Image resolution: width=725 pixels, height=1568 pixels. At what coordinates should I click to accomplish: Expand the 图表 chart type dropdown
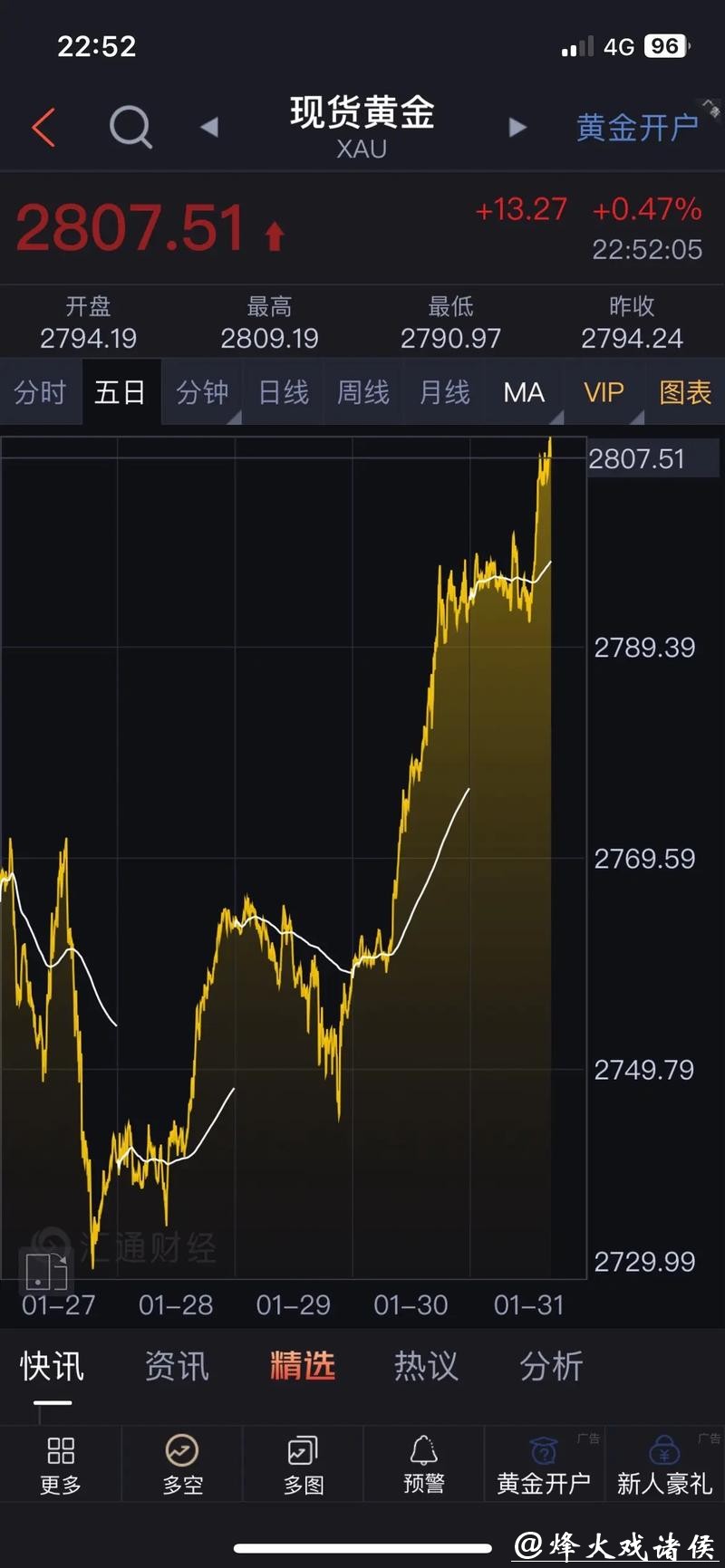pos(684,391)
